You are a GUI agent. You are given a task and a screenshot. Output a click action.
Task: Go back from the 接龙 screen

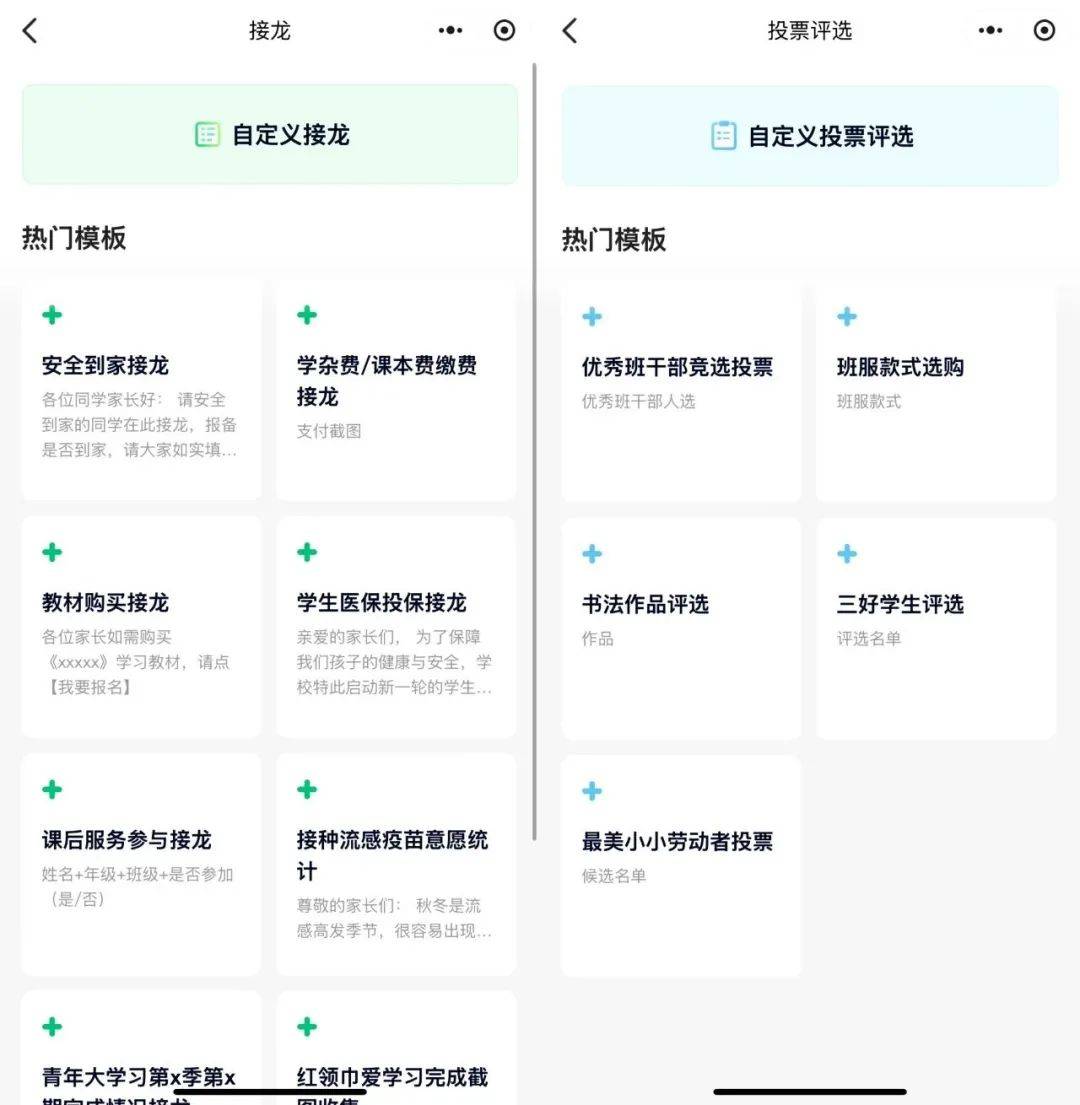30,31
